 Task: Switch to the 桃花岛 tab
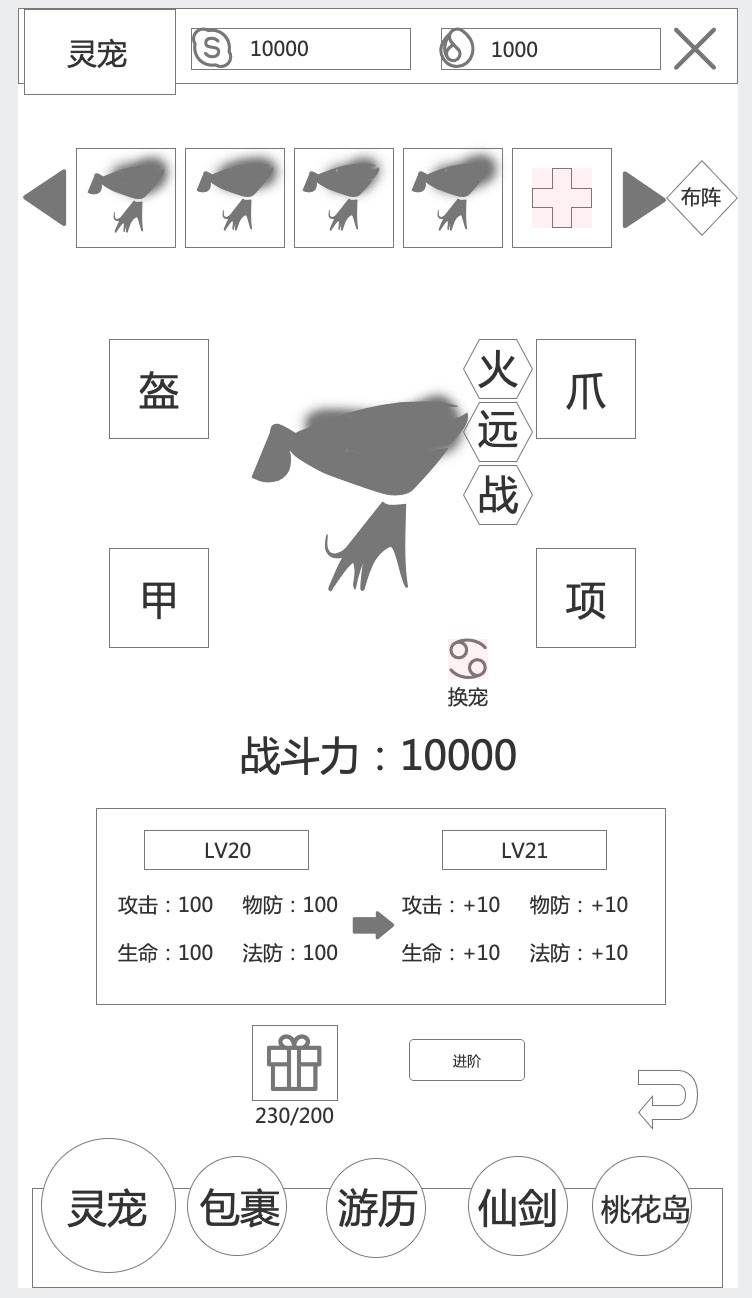point(643,1207)
